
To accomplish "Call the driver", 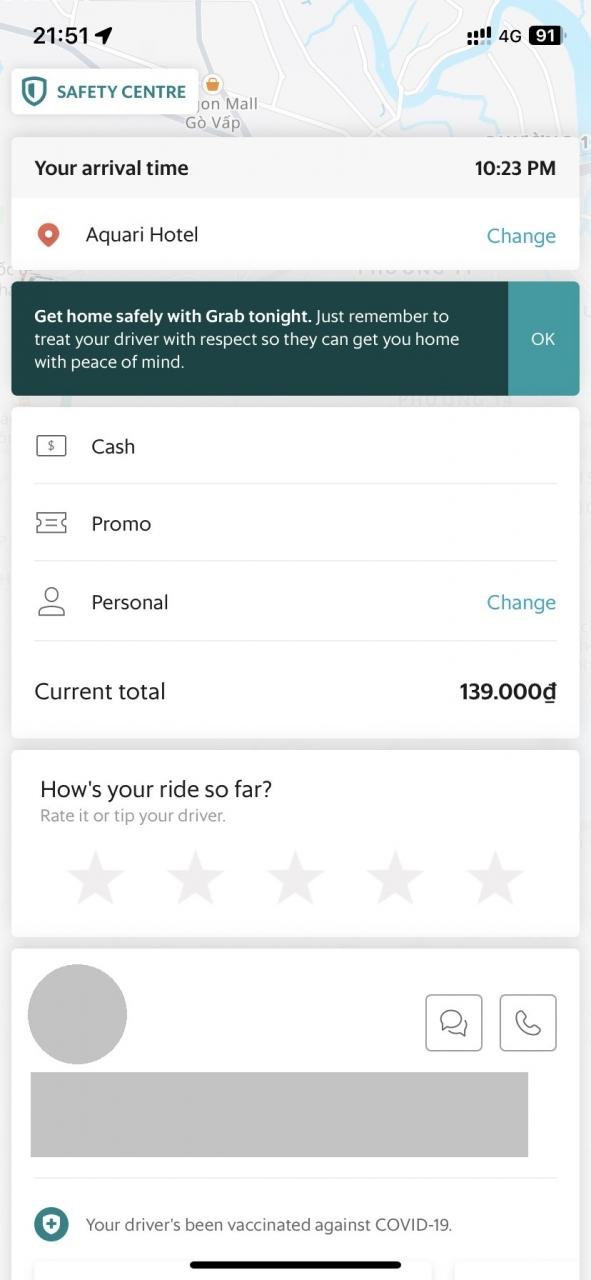I will [528, 1023].
